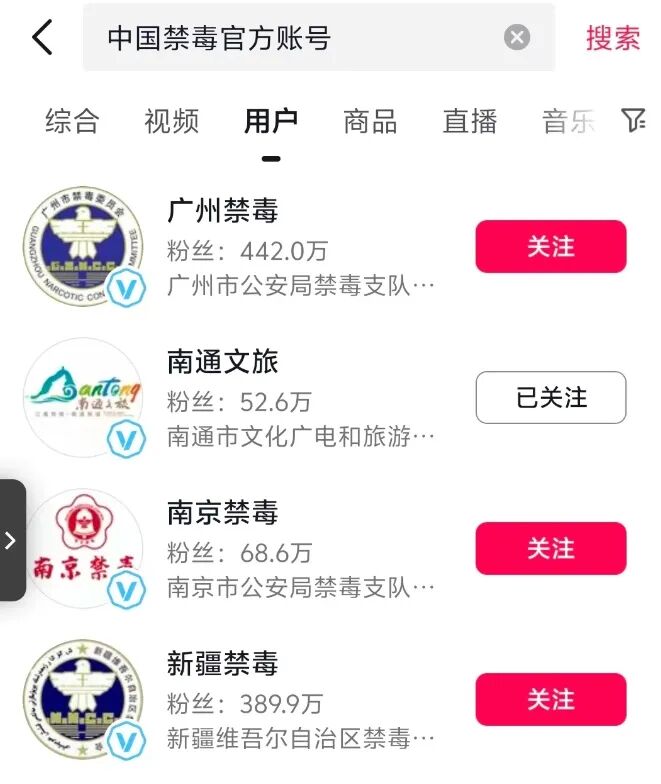Select the 用户 tab
Image resolution: width=661 pixels, height=784 pixels.
pyautogui.click(x=271, y=122)
